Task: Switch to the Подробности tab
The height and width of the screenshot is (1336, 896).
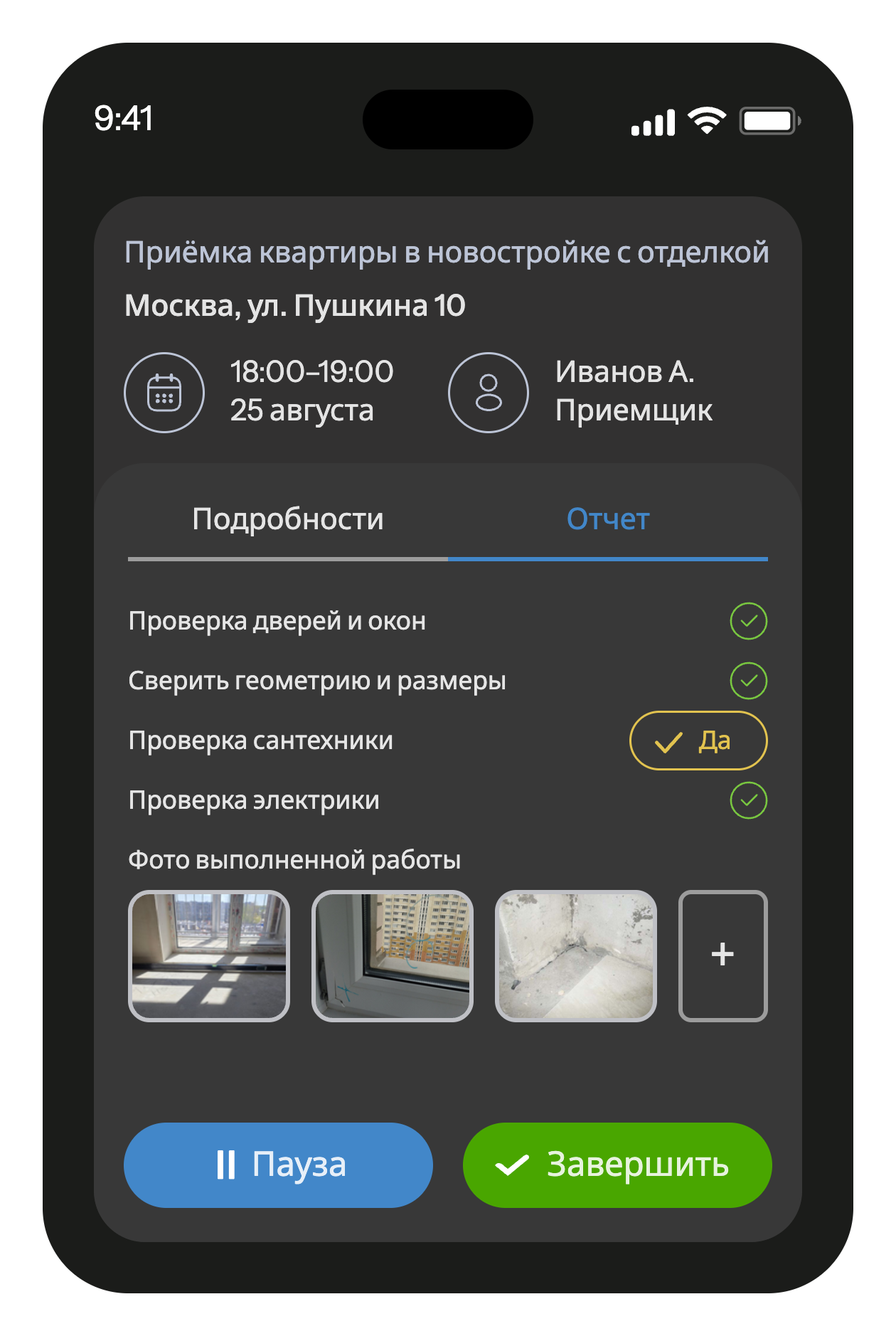Action: (x=288, y=519)
